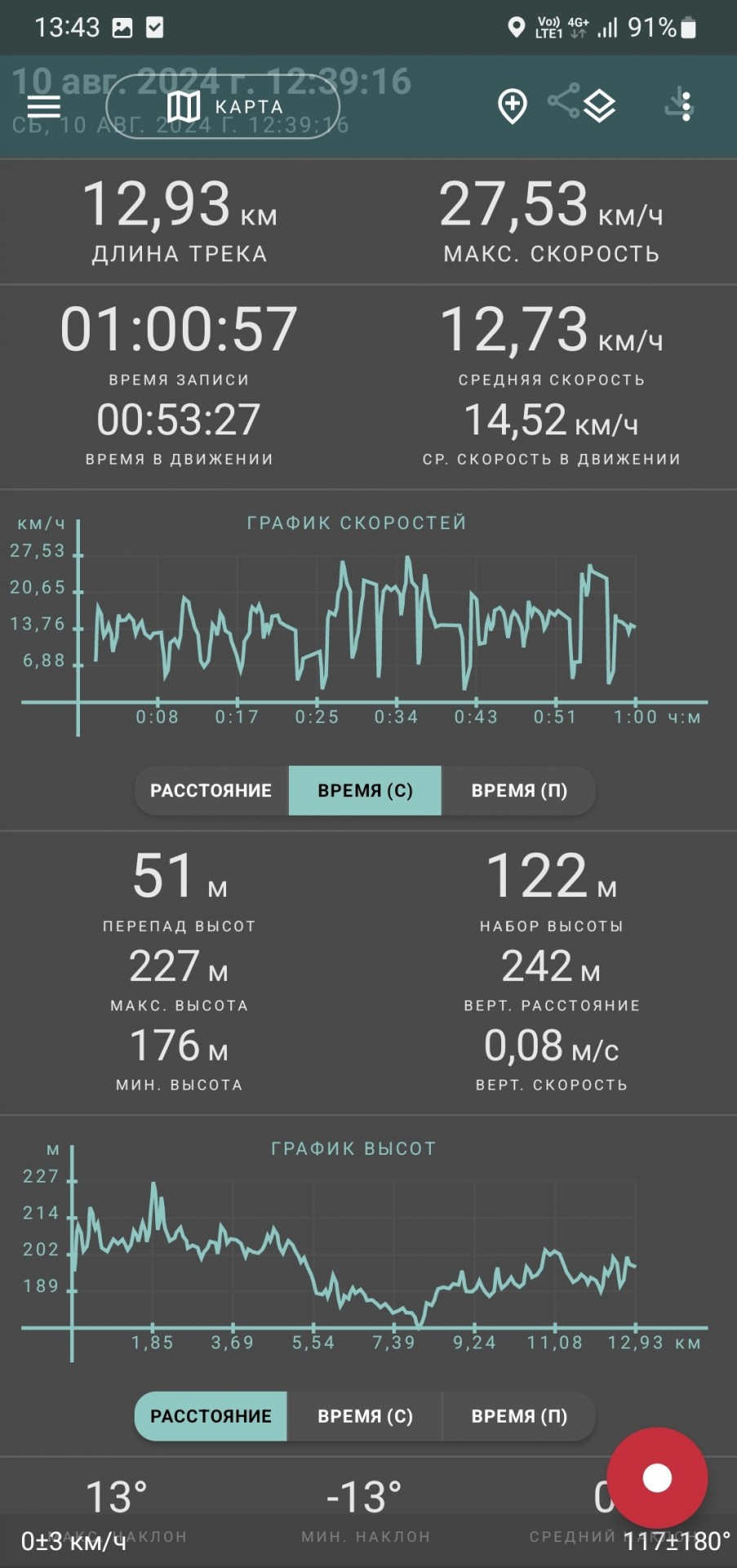Open the hamburger drawer menu

point(44,106)
